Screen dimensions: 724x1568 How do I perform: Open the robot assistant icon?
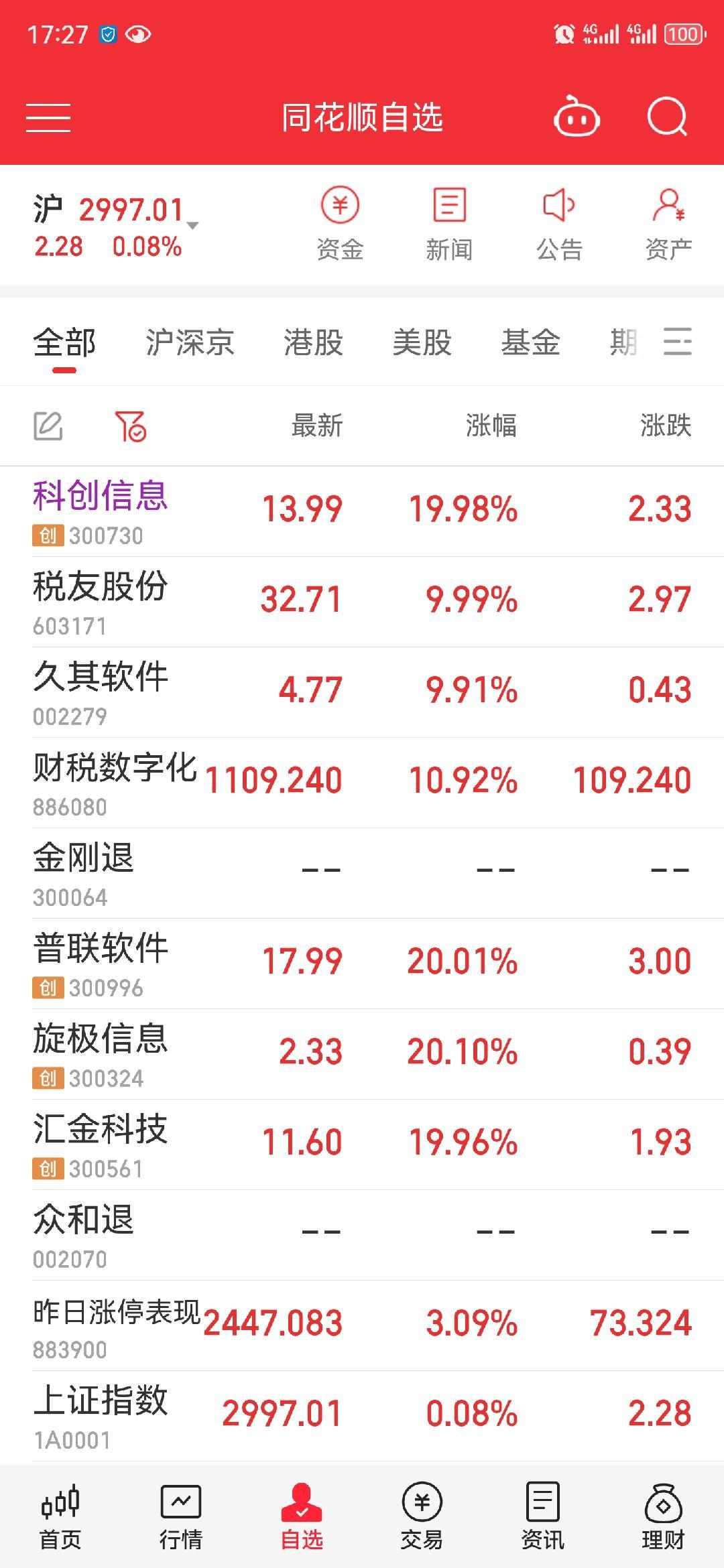pos(577,117)
